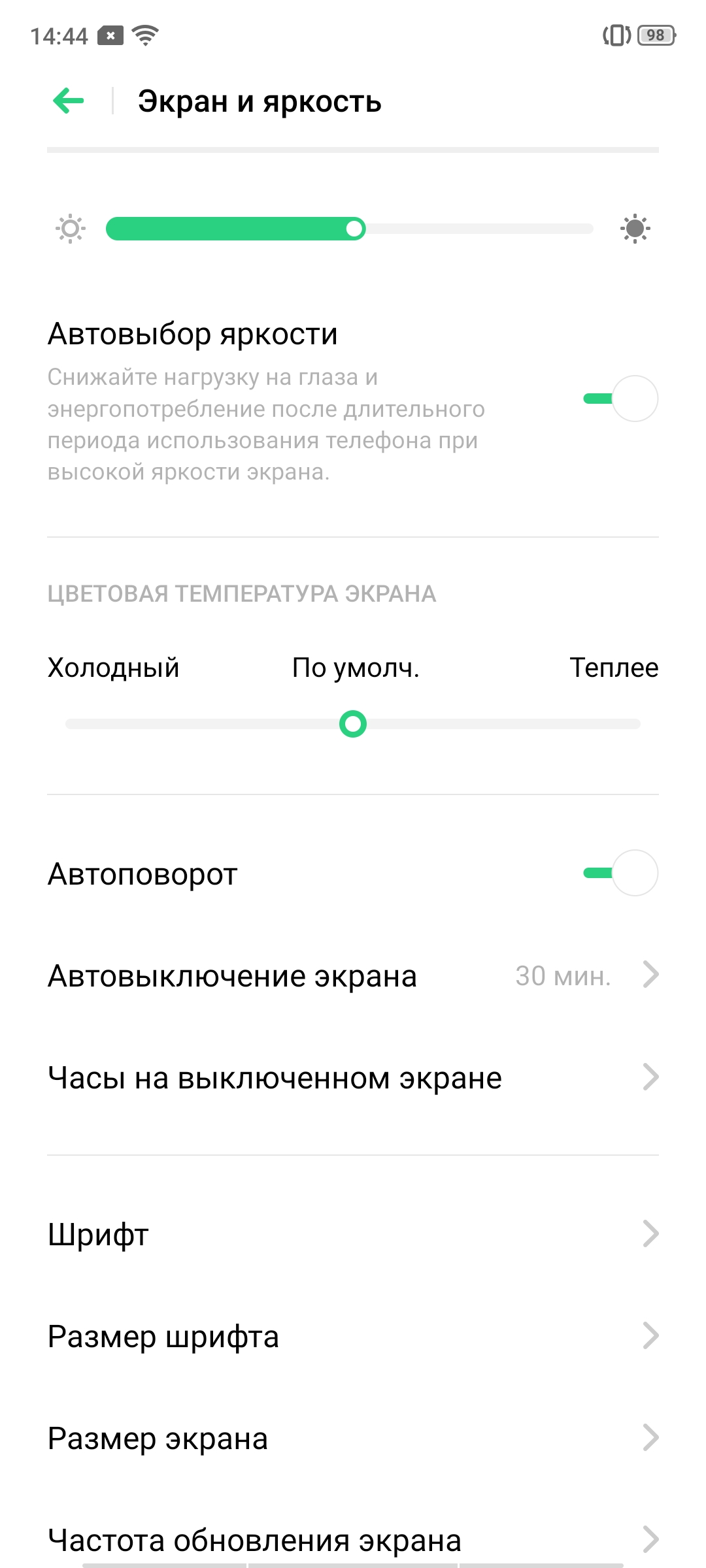Open the Шрифт settings
Image resolution: width=706 pixels, height=1568 pixels.
(353, 1234)
